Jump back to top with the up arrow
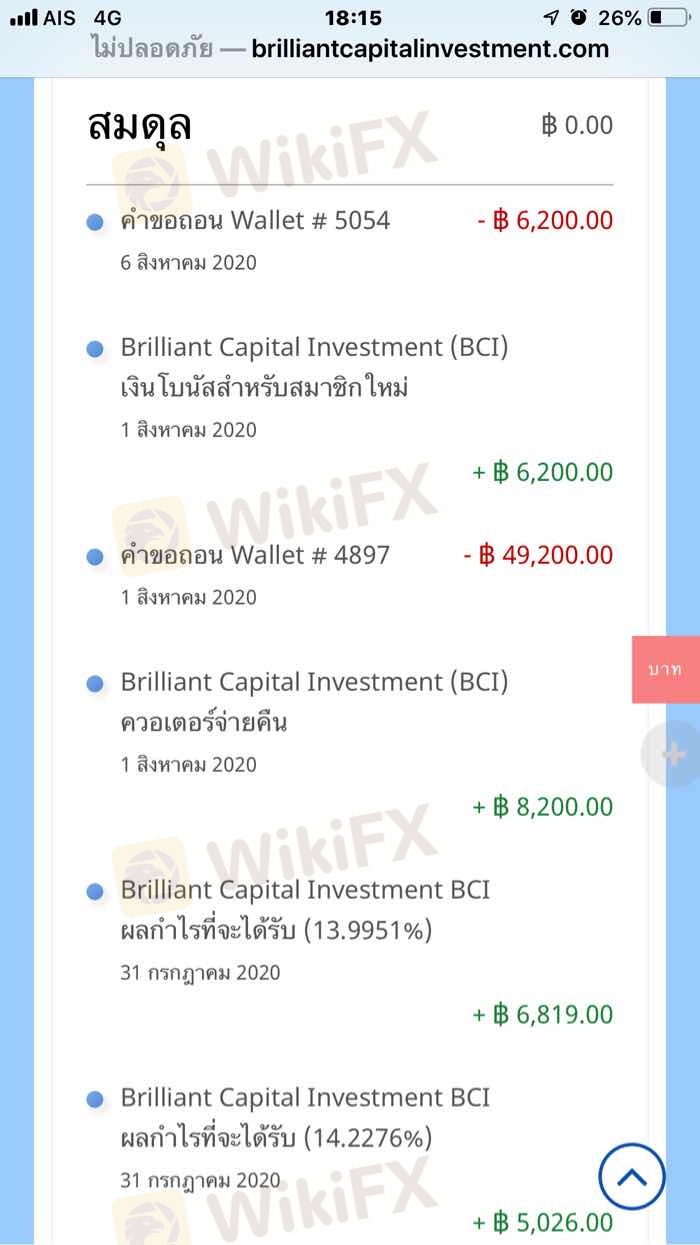 click(x=632, y=1177)
